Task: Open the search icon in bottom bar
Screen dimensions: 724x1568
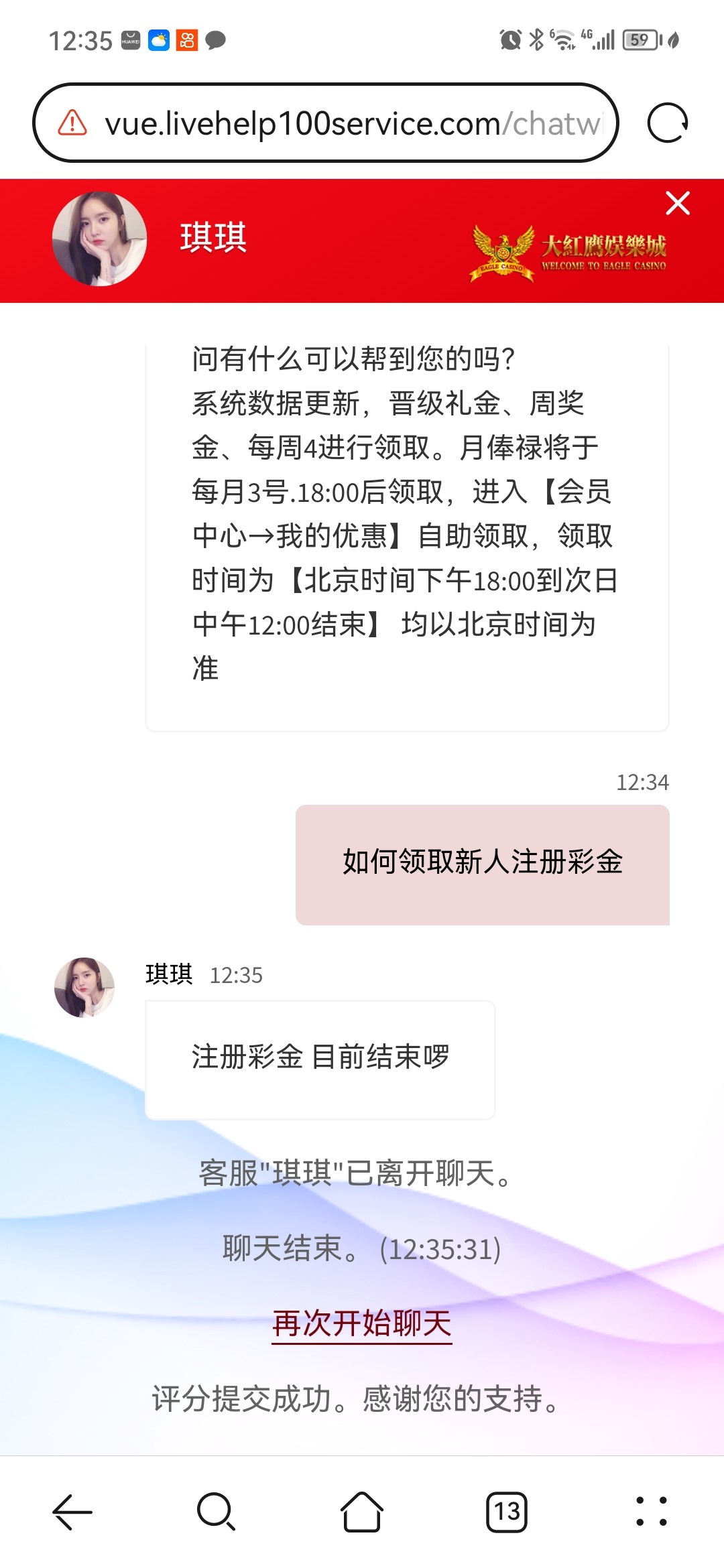Action: click(215, 1511)
